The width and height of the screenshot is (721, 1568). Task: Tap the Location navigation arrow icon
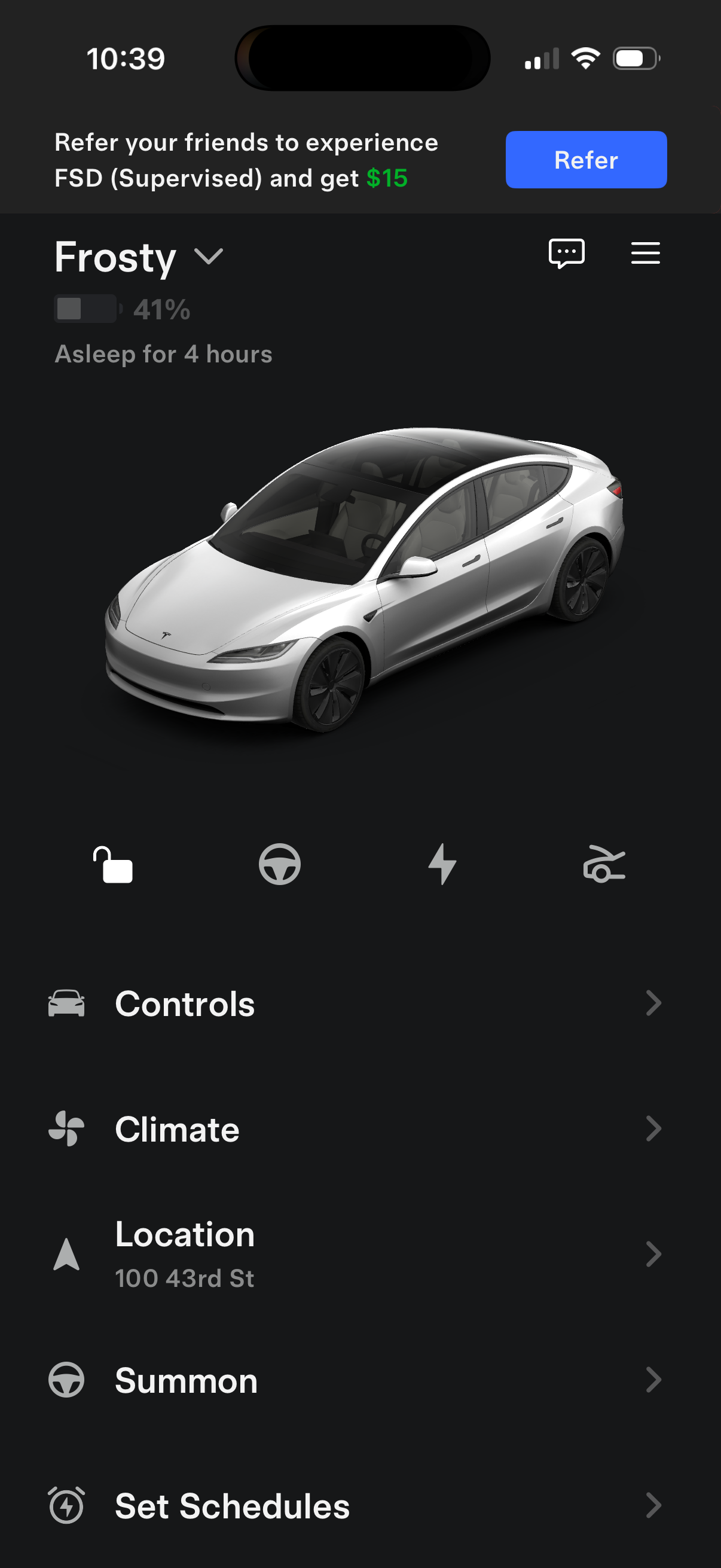click(x=67, y=1253)
